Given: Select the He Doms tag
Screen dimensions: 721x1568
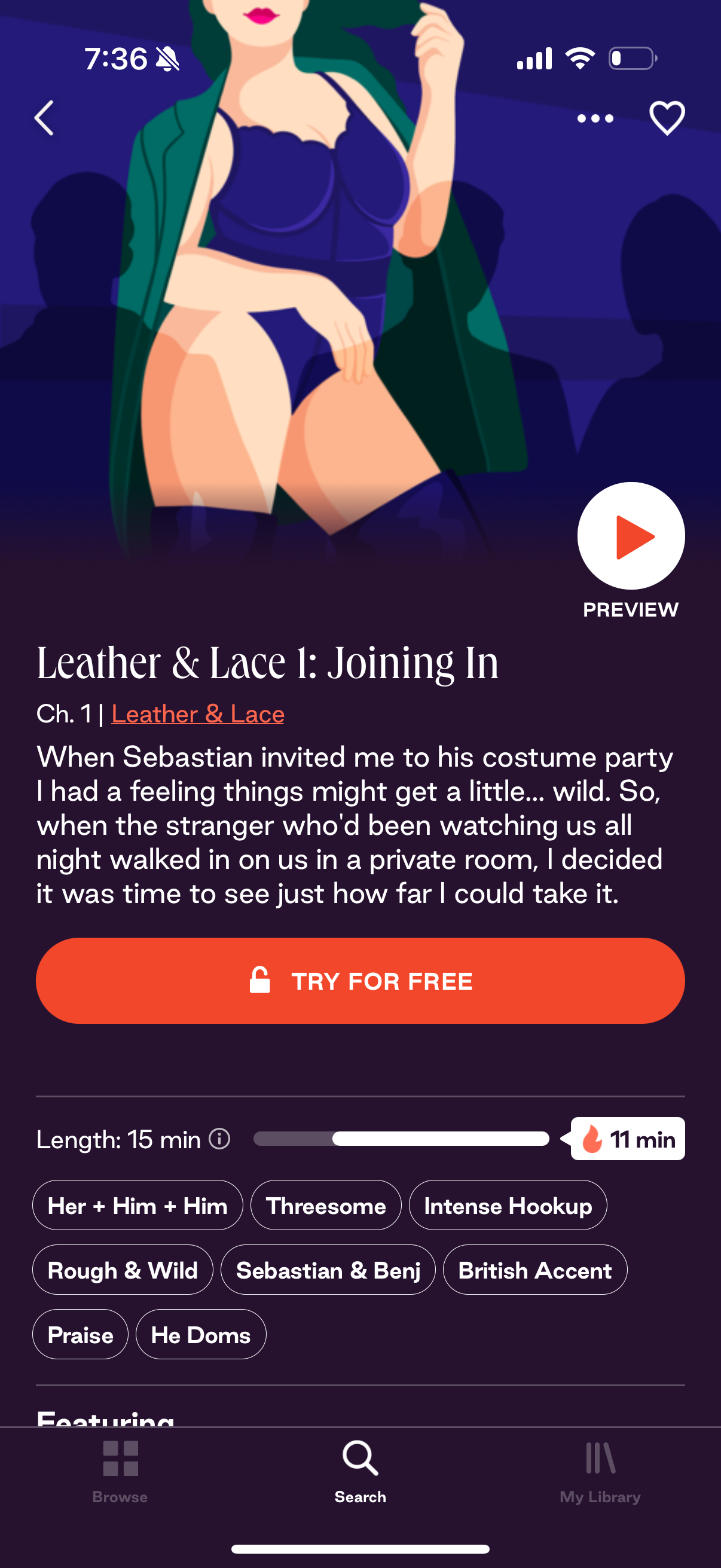Looking at the screenshot, I should point(201,1334).
